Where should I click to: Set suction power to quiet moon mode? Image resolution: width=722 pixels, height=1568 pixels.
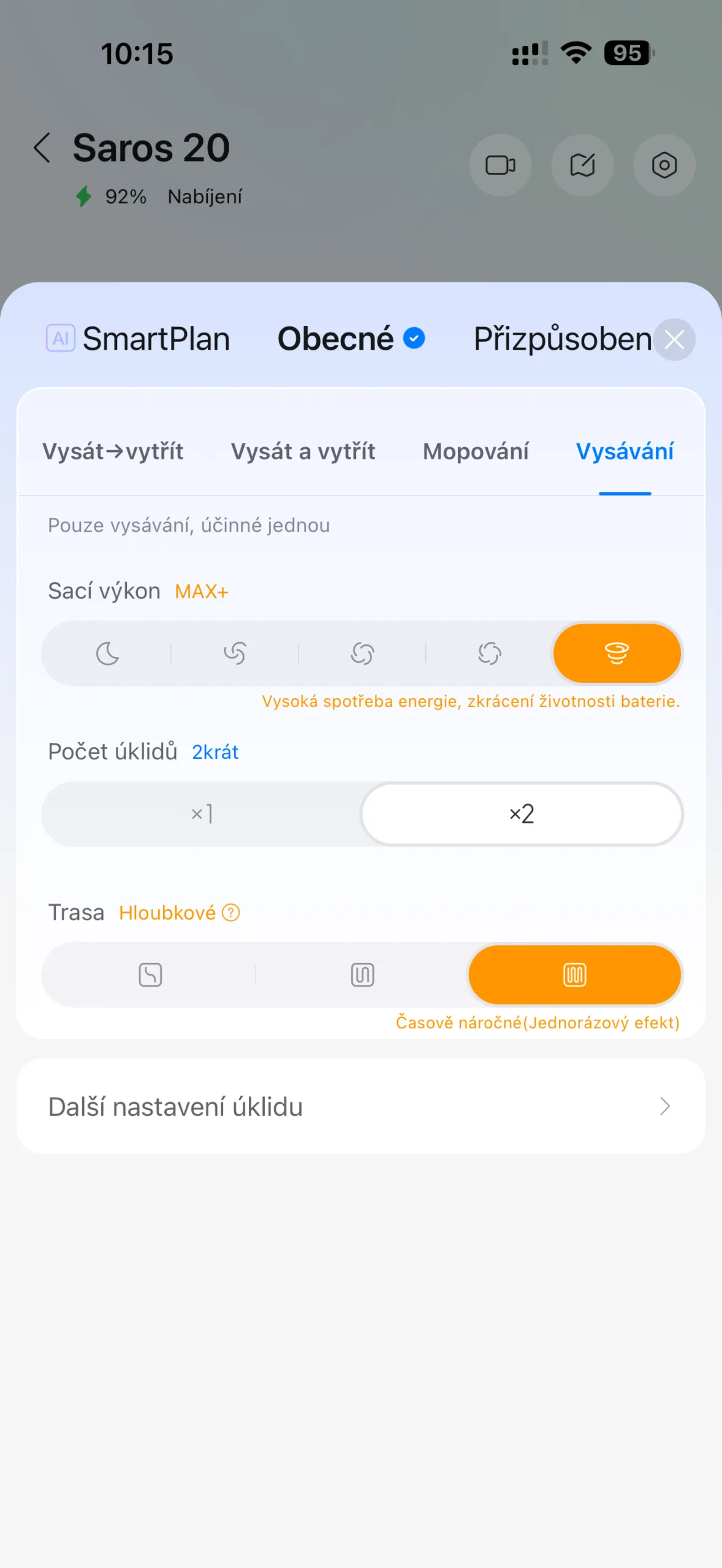[107, 653]
